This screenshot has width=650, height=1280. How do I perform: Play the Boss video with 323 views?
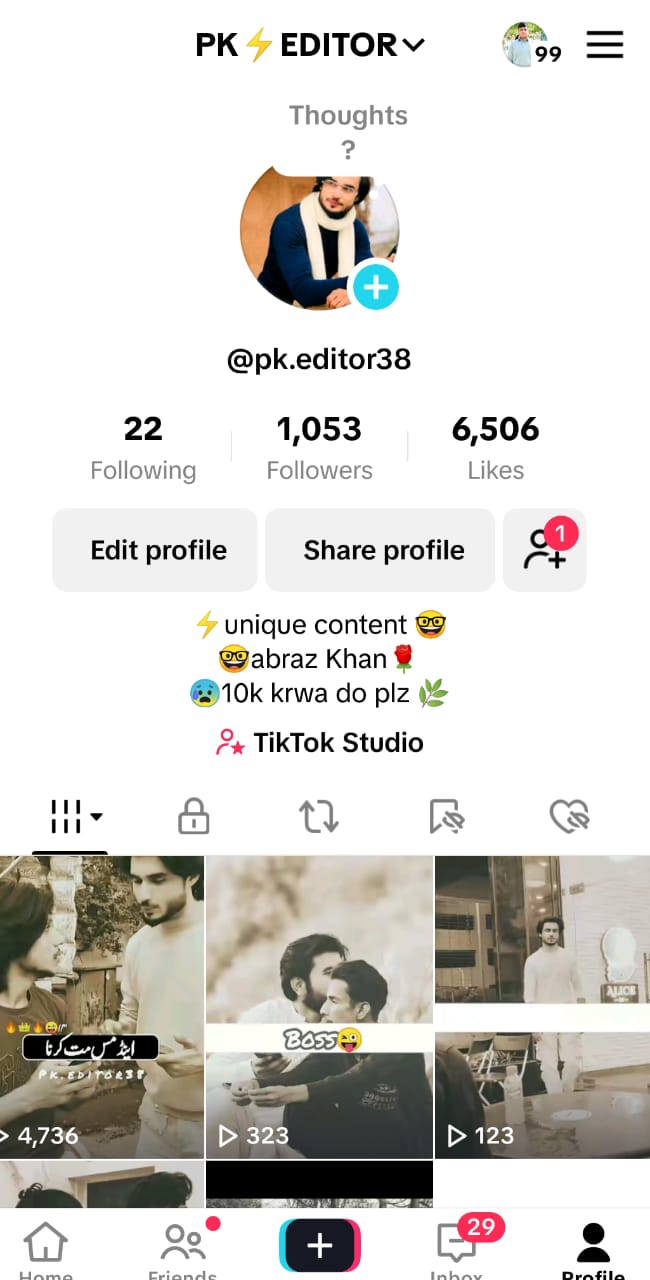319,1005
